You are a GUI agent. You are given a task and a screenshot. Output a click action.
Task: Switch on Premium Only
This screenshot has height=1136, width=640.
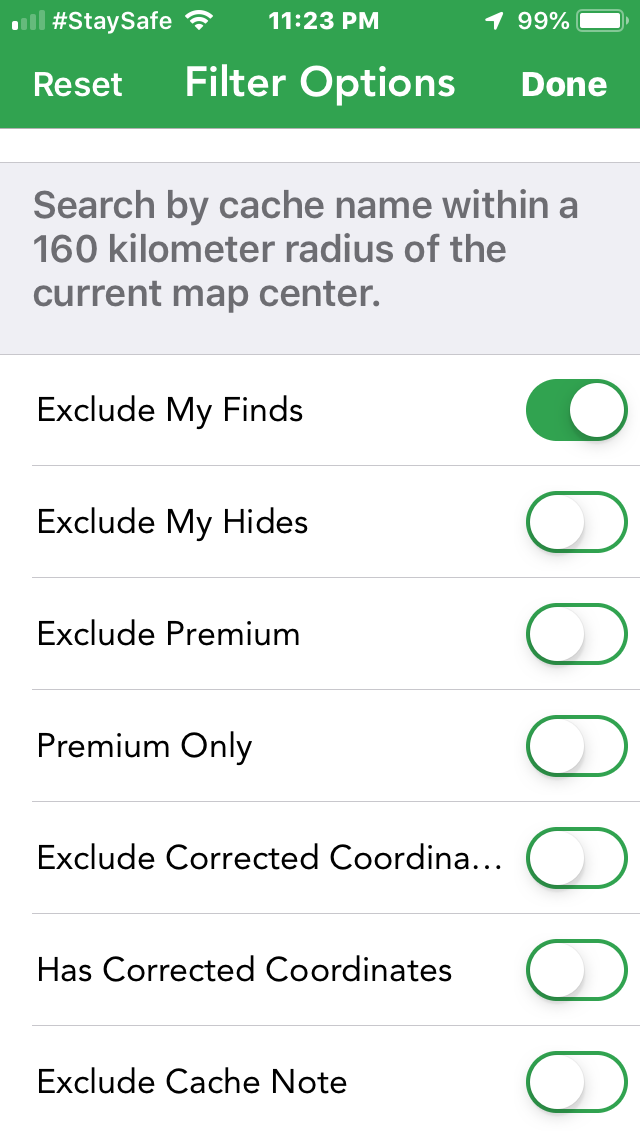(x=576, y=746)
